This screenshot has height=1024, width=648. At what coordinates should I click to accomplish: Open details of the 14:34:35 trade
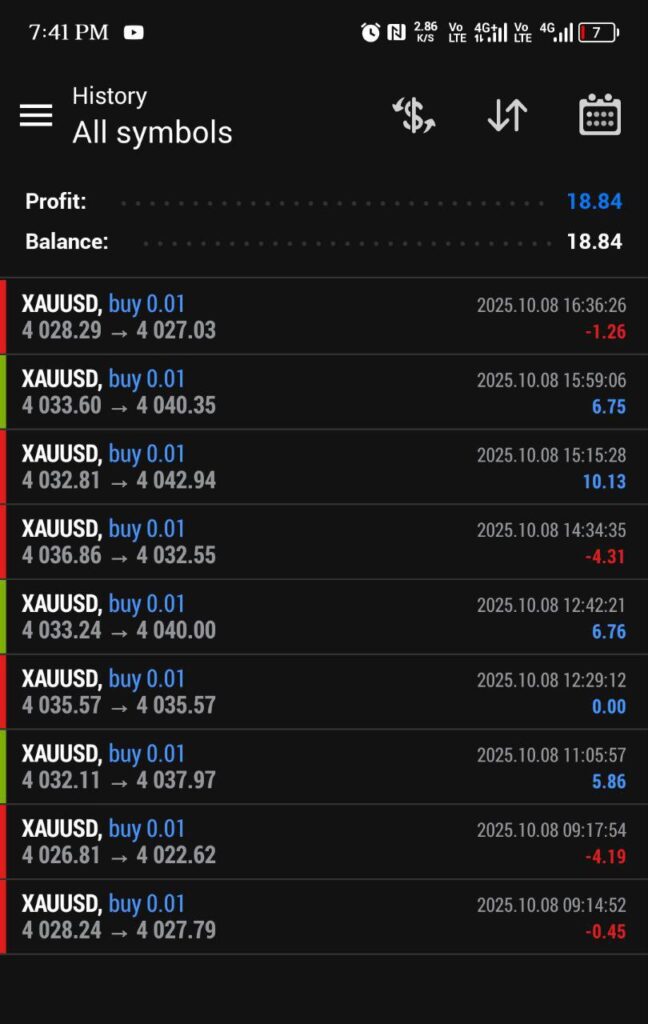point(324,542)
